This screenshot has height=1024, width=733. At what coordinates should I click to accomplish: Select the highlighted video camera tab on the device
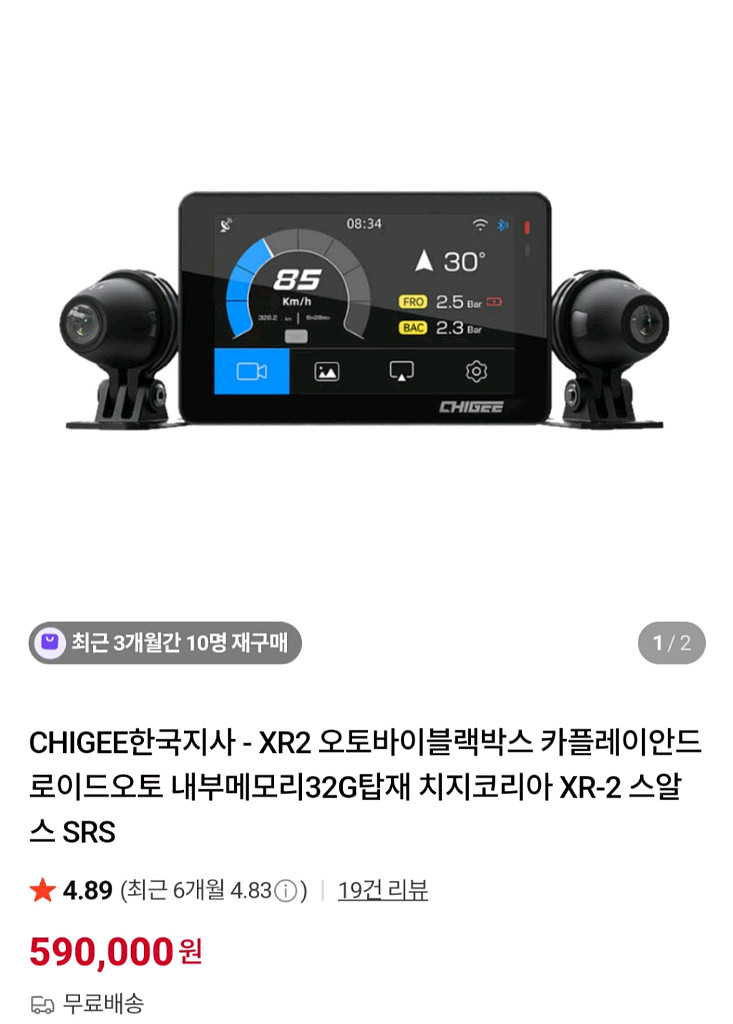pos(251,370)
